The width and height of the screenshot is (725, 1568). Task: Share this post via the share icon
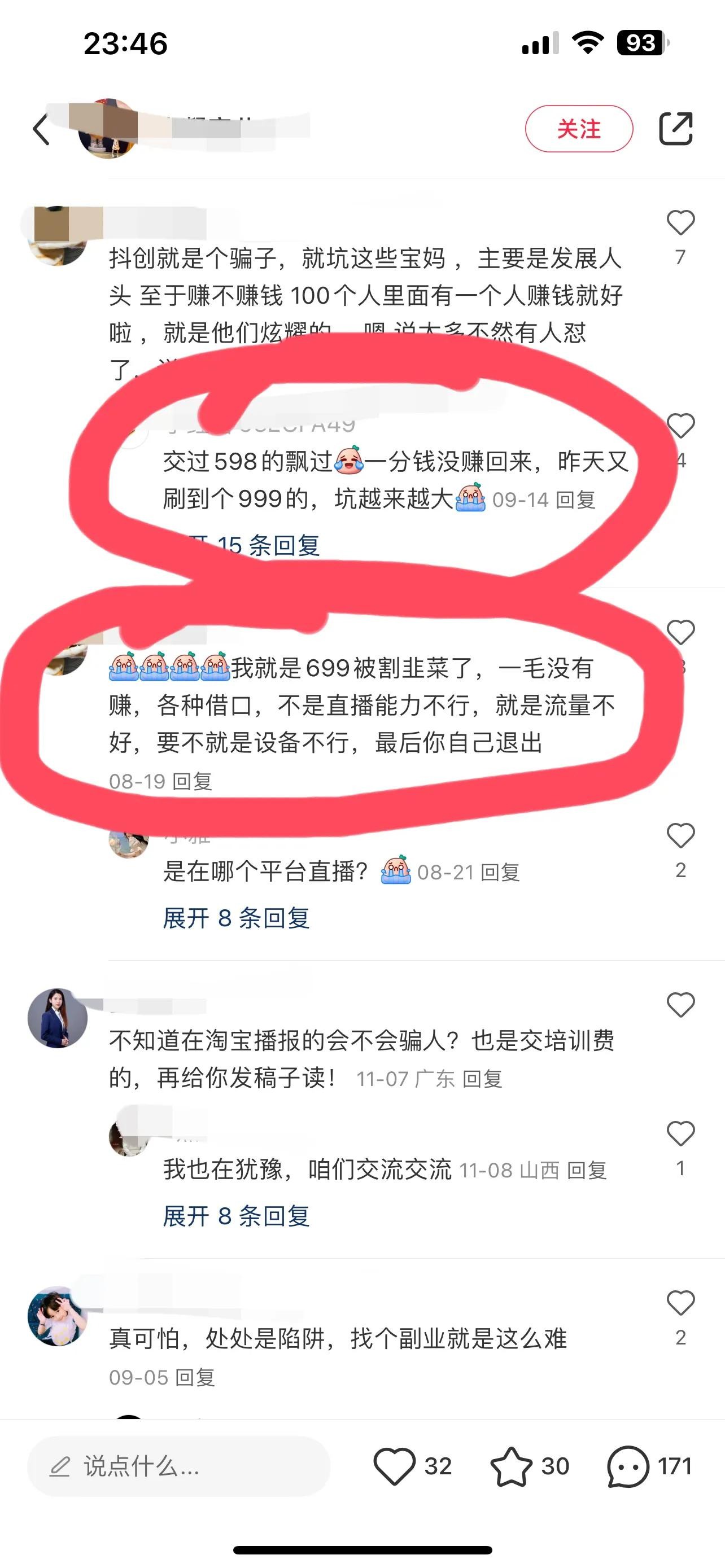(x=676, y=129)
